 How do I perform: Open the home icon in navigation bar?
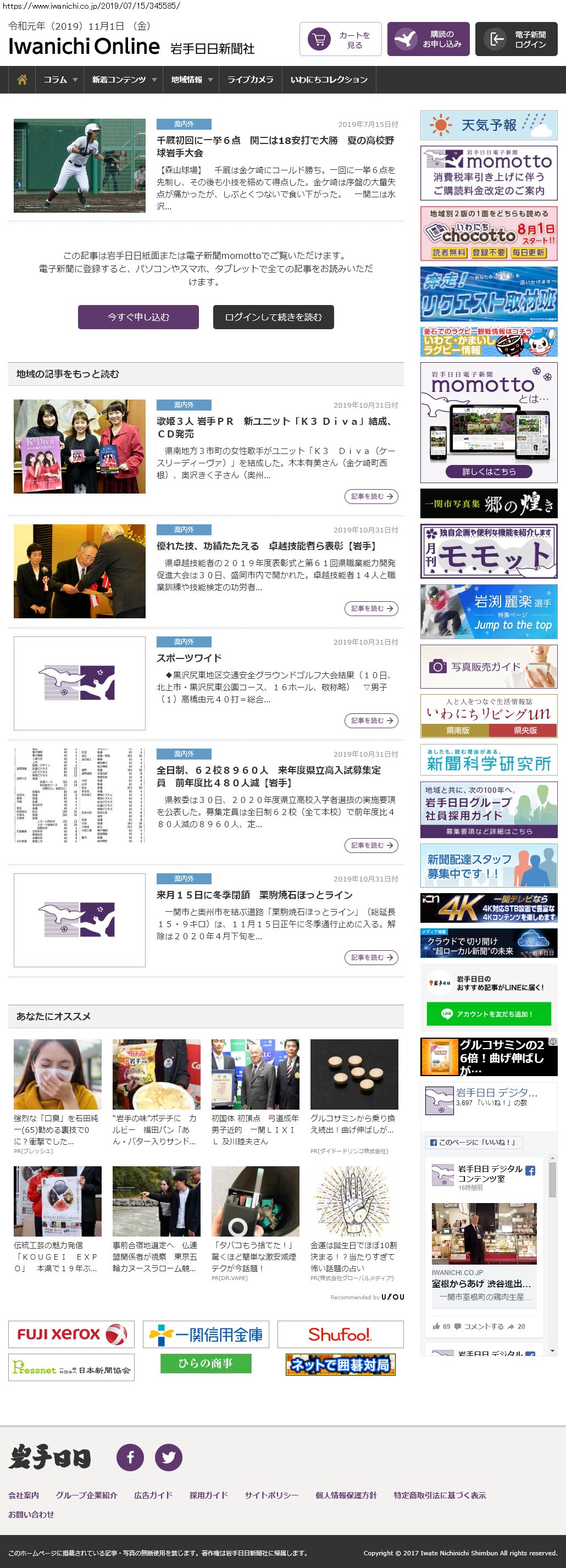point(22,80)
